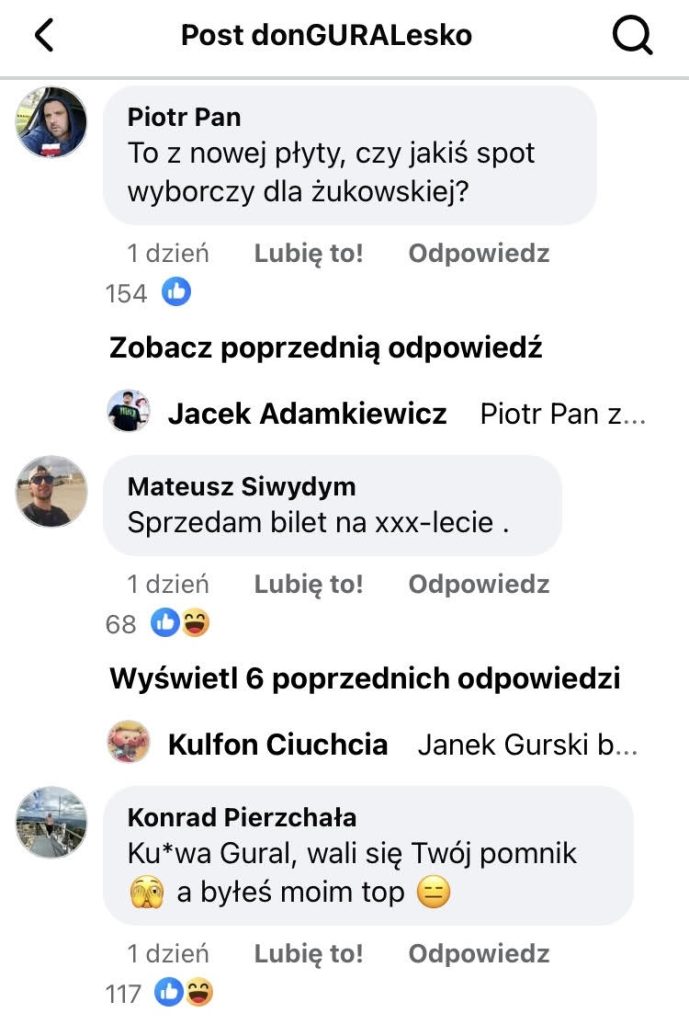Image resolution: width=689 pixels, height=1024 pixels.
Task: Expand Wyświetl 6 poprzednich odpowiedzi
Action: (x=364, y=679)
